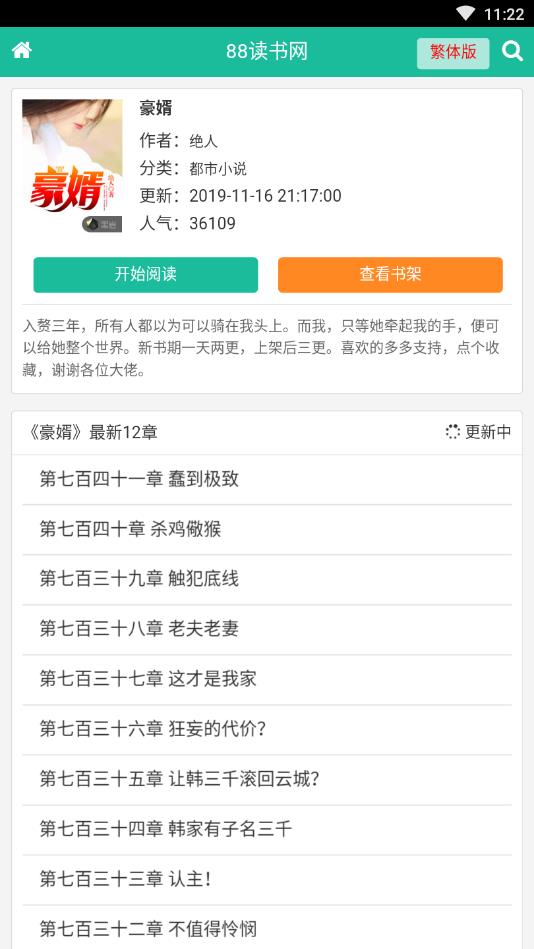
Task: Read chapter 第七百三十二章 不值得怜悯
Action: click(267, 928)
